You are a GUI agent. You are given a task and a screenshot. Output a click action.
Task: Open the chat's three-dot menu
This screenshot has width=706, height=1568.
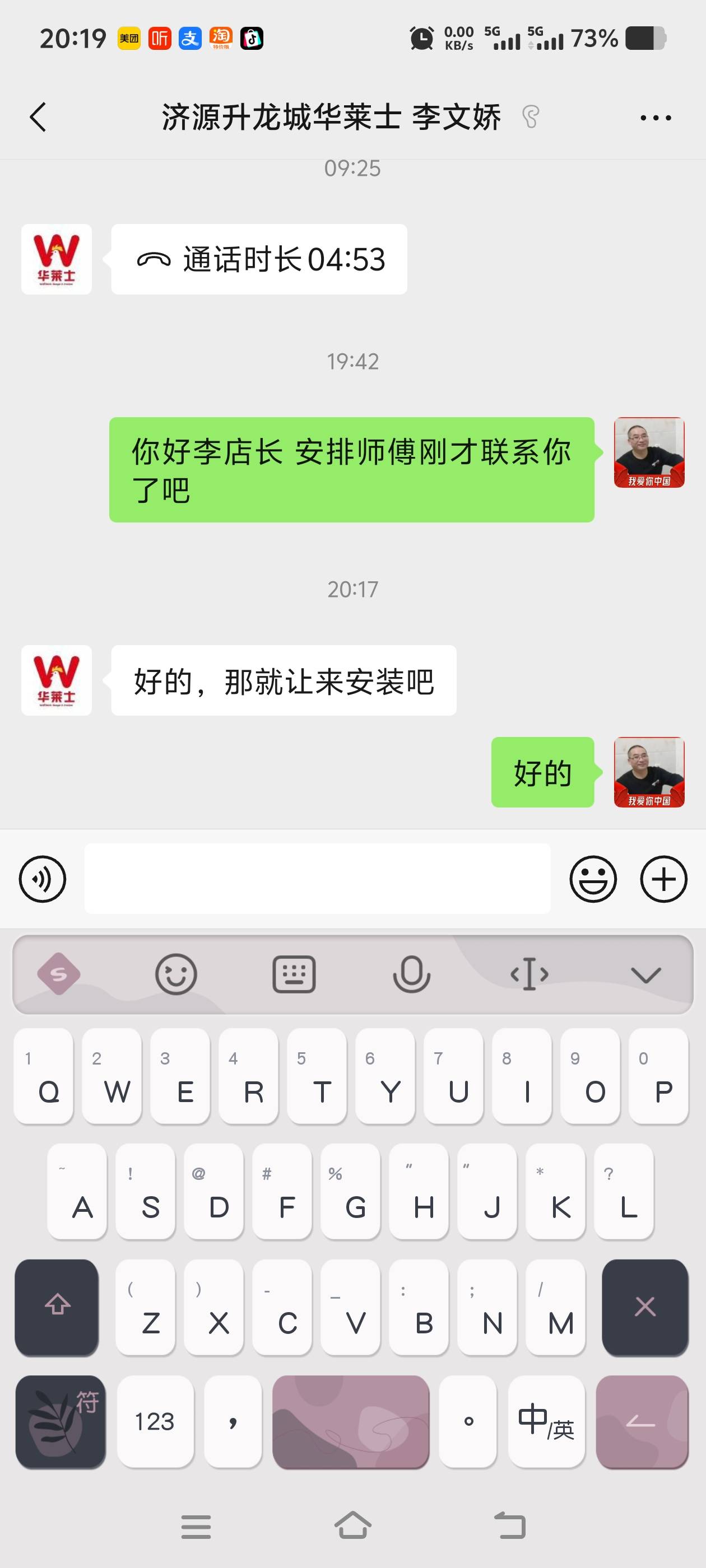click(x=656, y=118)
